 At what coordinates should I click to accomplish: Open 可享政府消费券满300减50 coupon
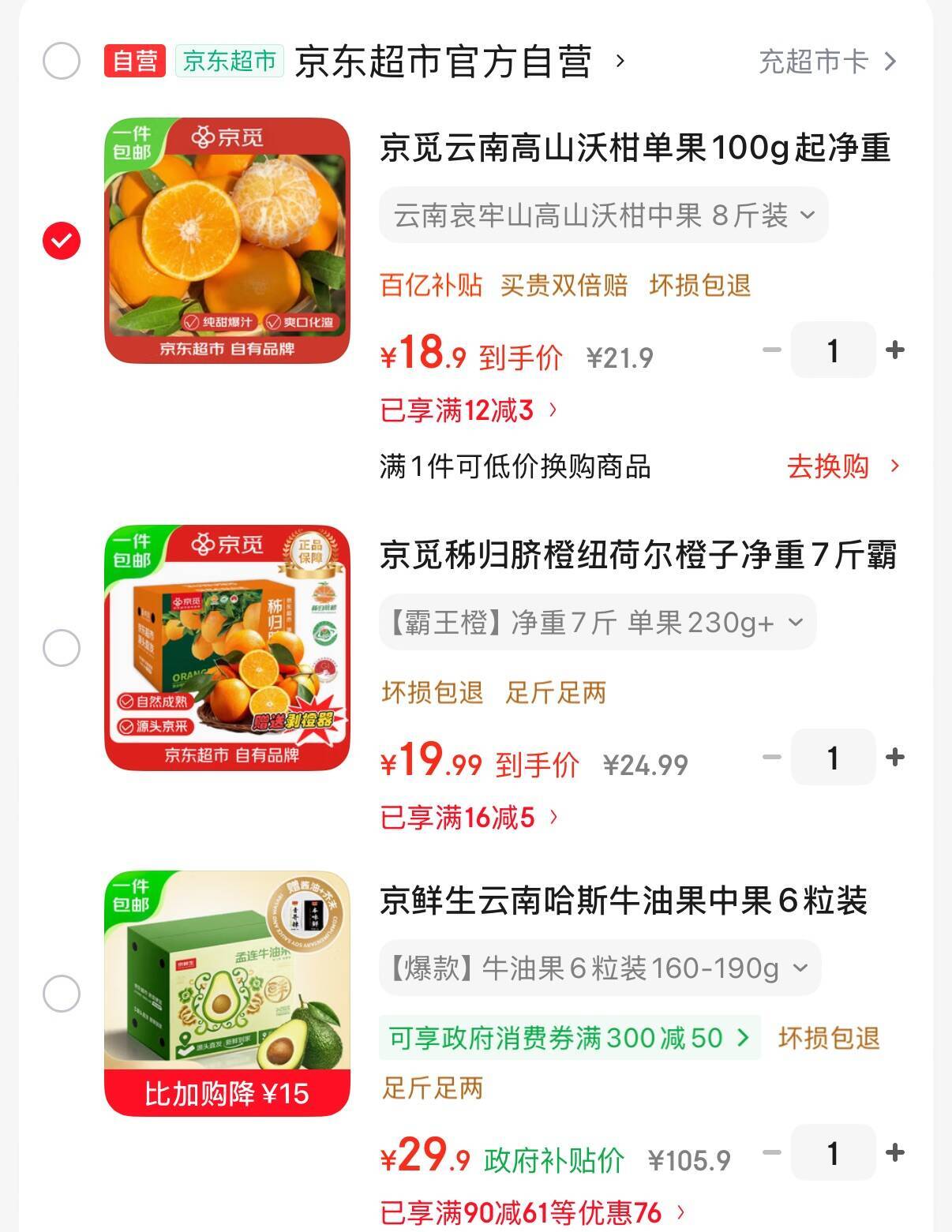click(x=569, y=1038)
